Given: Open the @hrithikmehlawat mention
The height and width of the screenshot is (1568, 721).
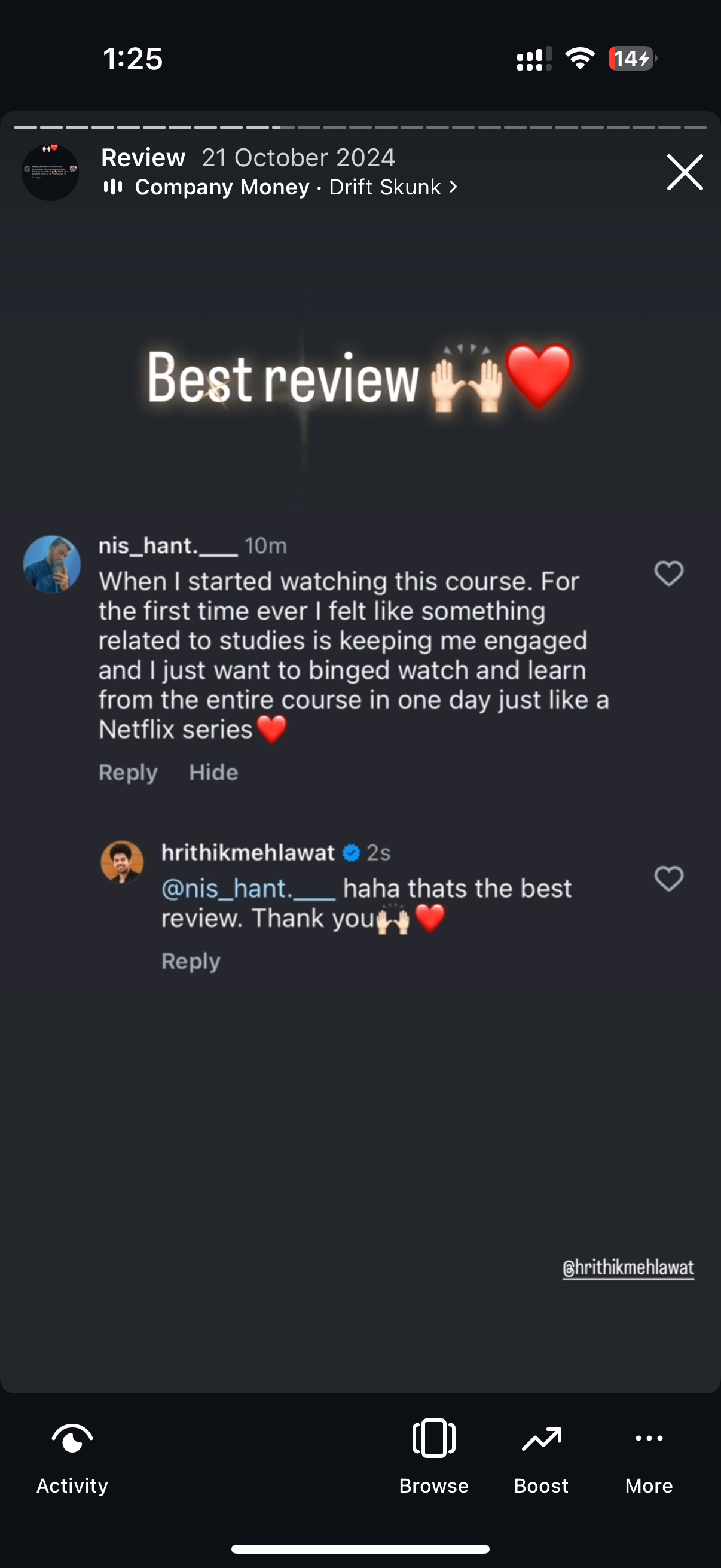Looking at the screenshot, I should 627,1267.
